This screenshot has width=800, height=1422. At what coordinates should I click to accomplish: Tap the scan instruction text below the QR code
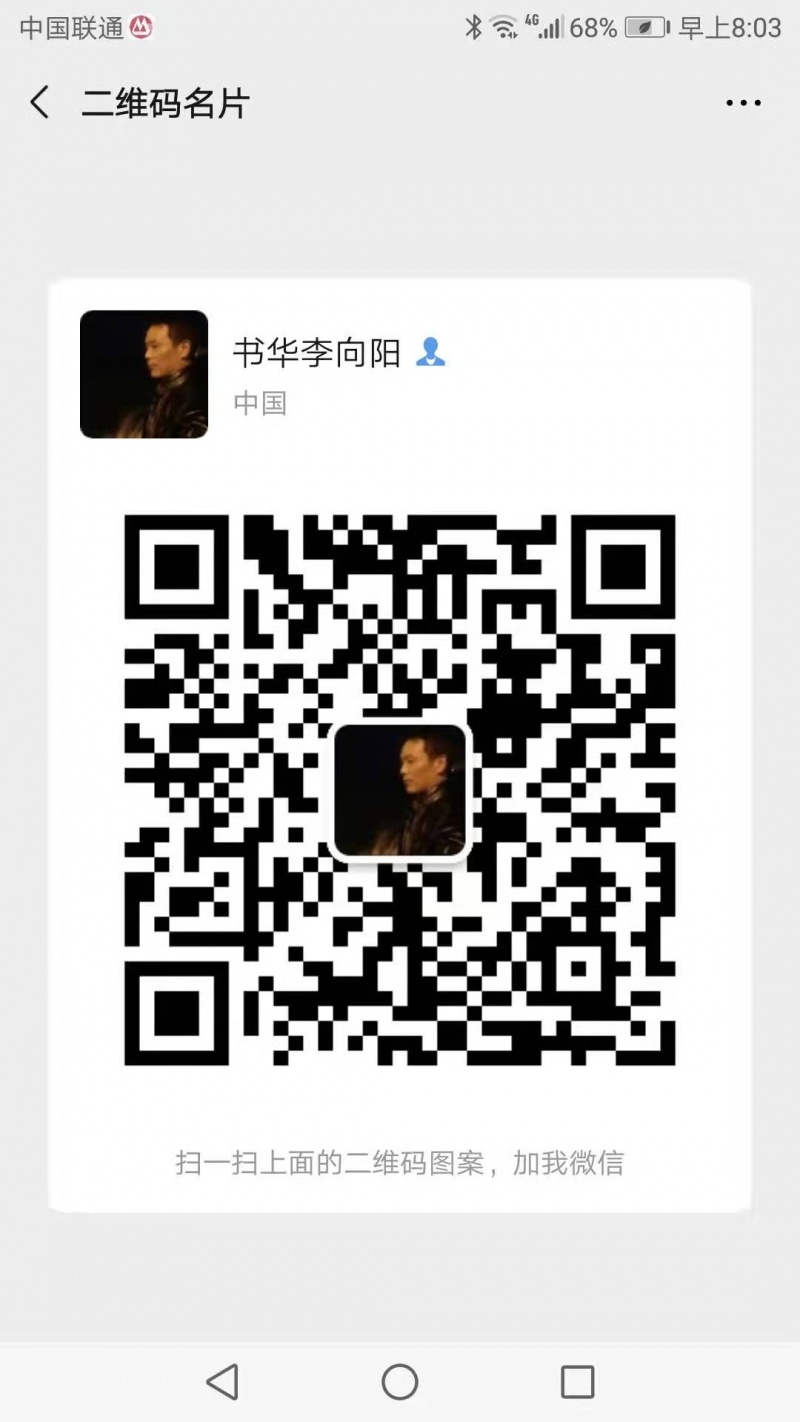(x=400, y=1161)
